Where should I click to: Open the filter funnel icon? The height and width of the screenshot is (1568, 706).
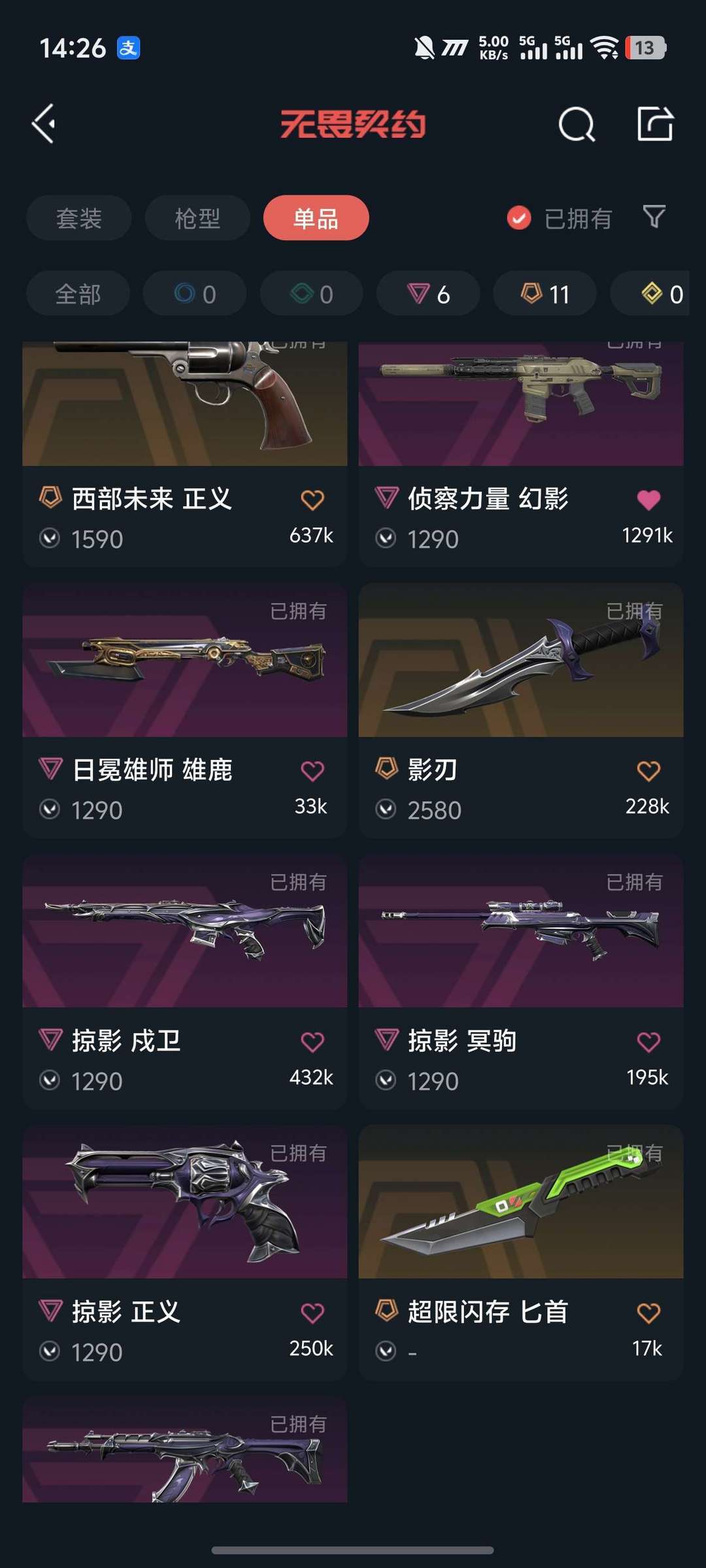[654, 217]
